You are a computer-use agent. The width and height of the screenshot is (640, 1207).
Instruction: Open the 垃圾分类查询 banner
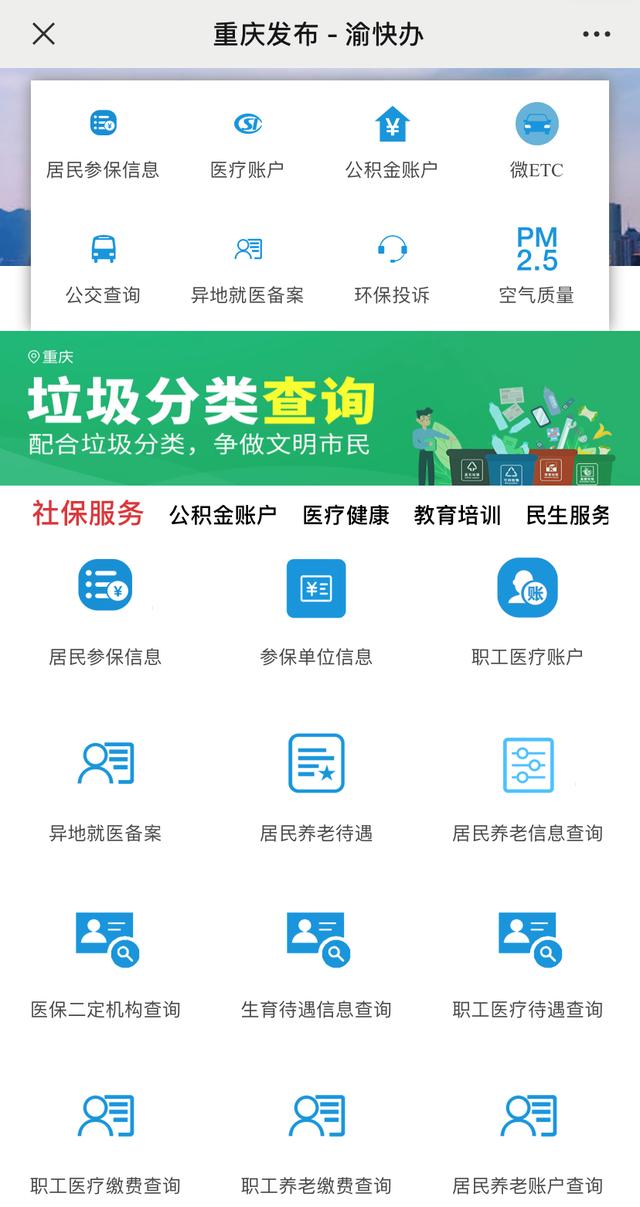[x=320, y=408]
